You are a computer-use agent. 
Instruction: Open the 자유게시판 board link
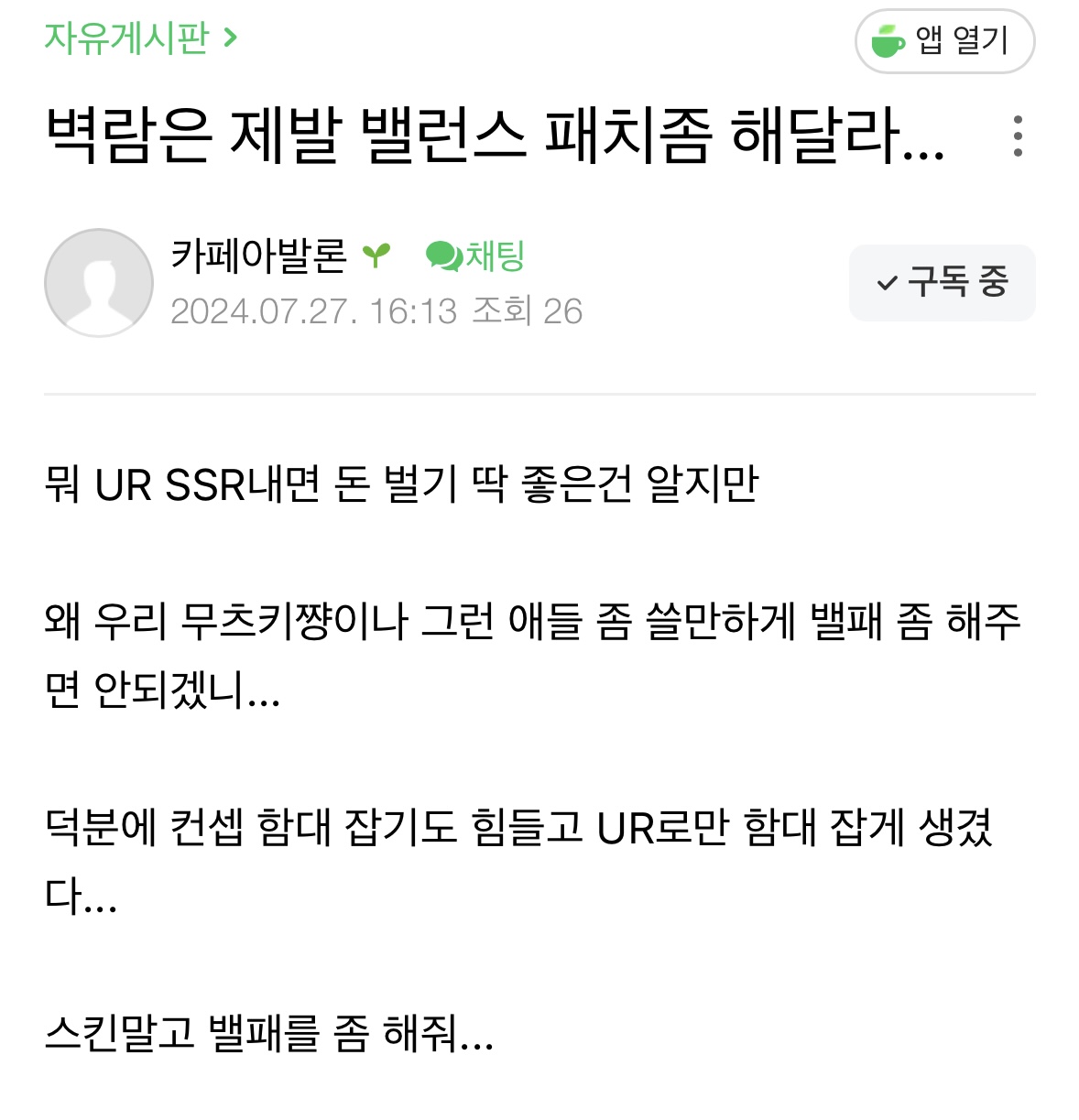pyautogui.click(x=139, y=38)
